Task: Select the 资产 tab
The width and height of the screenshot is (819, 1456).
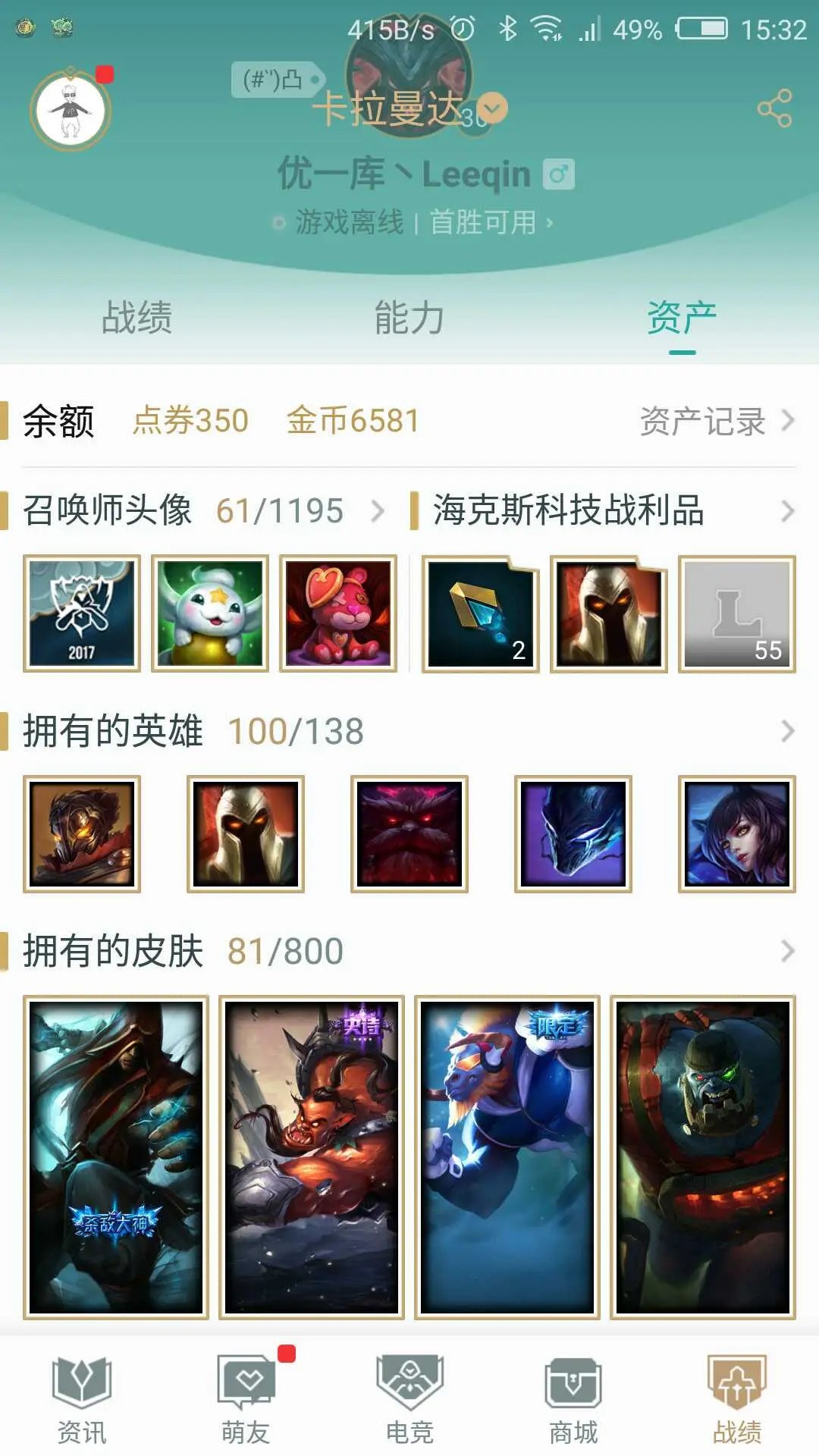Action: coord(682,317)
